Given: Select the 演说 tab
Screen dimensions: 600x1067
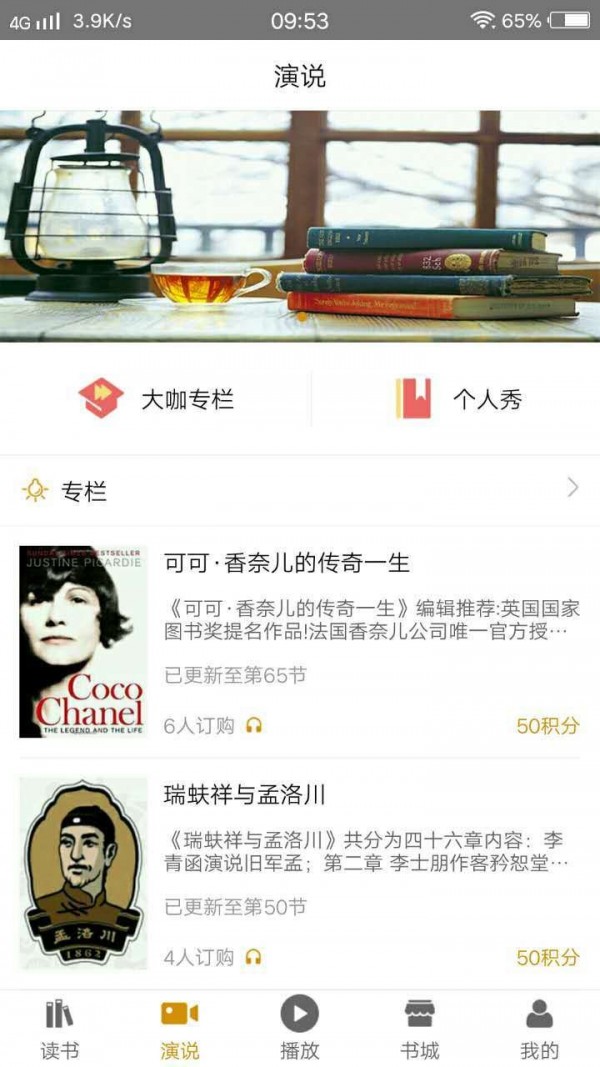Looking at the screenshot, I should [x=180, y=1028].
